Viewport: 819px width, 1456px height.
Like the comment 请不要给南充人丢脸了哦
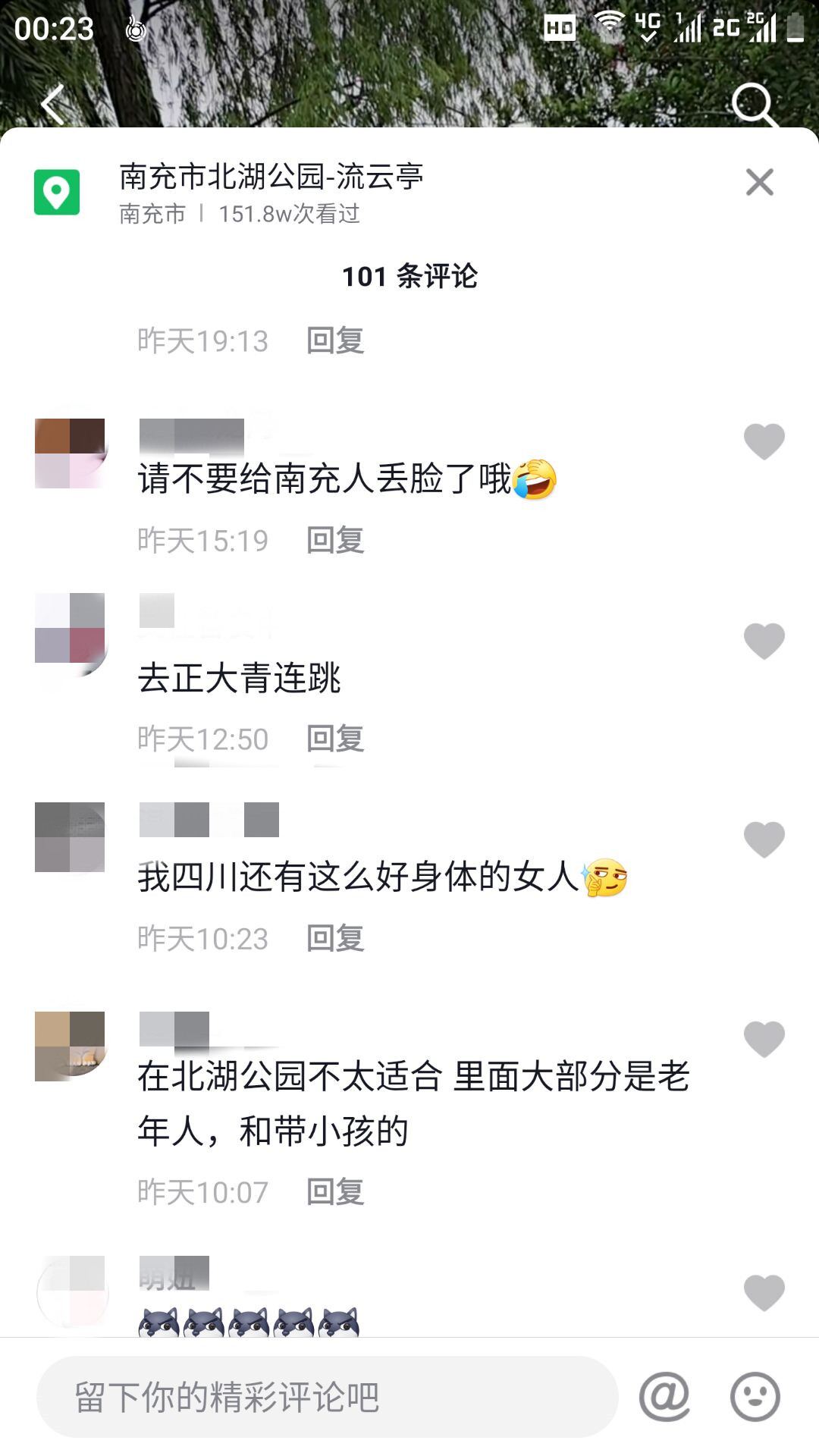pos(764,441)
